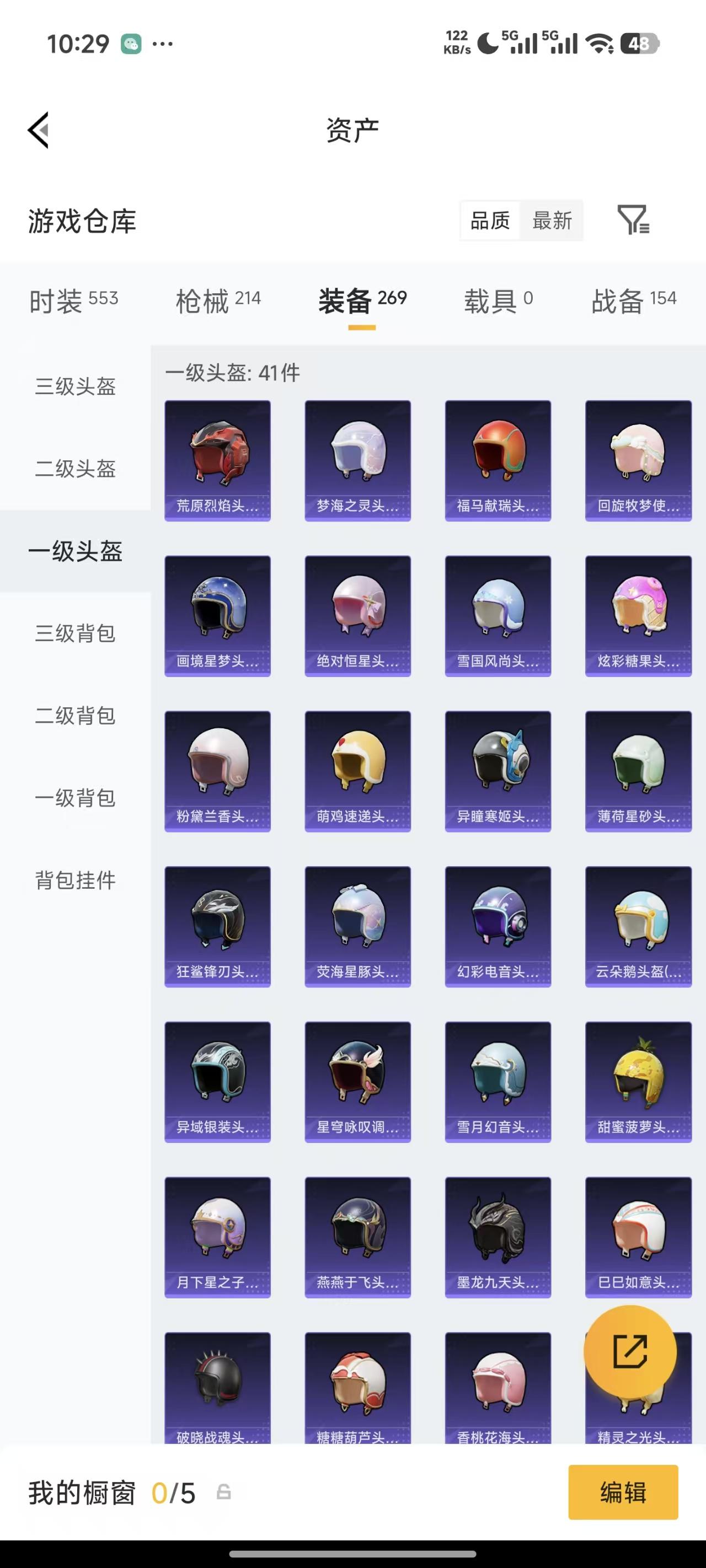Tap the back arrow to leave 资产
This screenshot has height=1568, width=706.
click(38, 130)
